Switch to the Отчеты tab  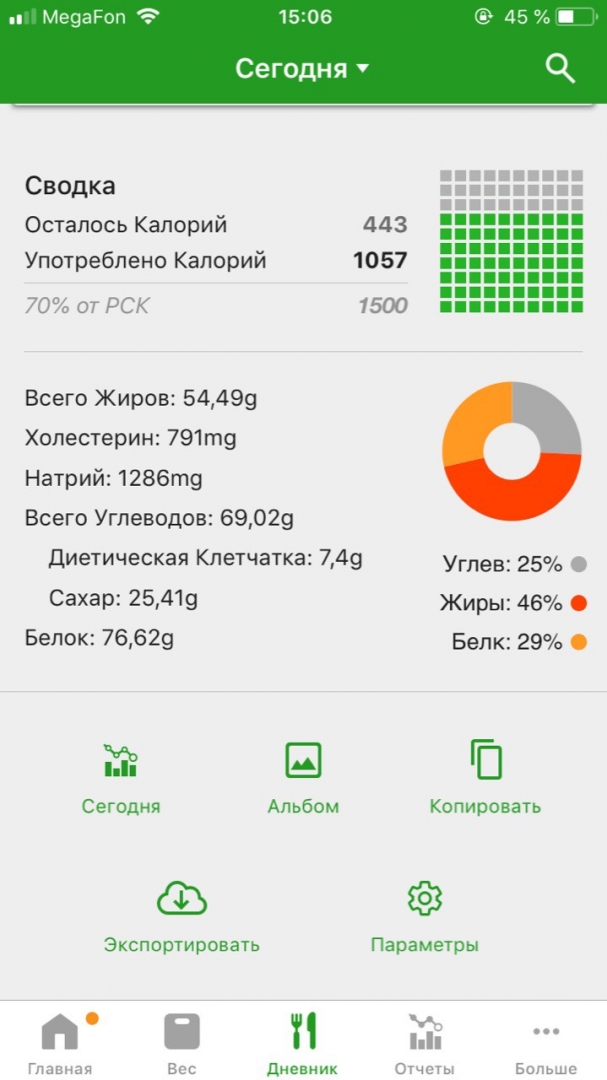[x=425, y=1043]
